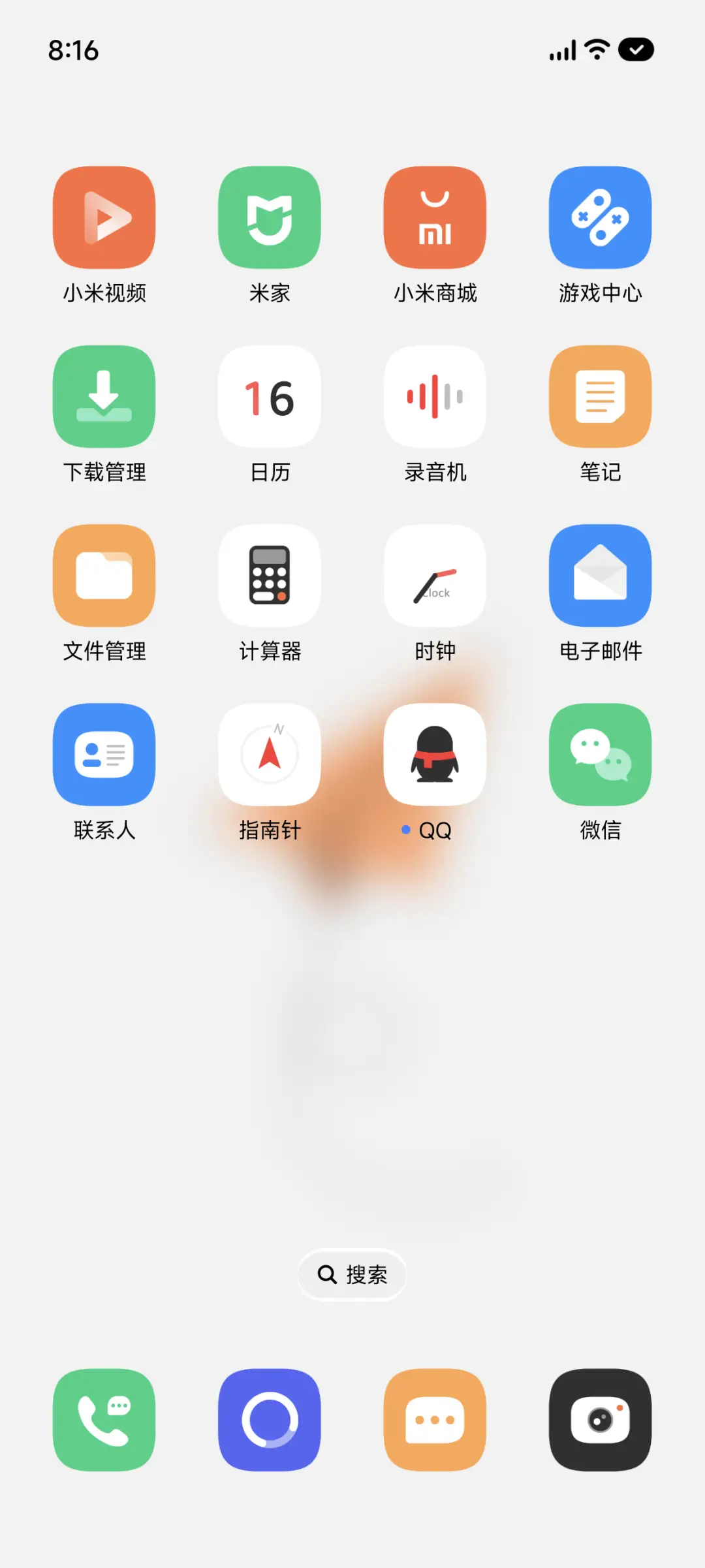Launch WeChat (微信)
This screenshot has height=1568, width=705.
[x=600, y=754]
